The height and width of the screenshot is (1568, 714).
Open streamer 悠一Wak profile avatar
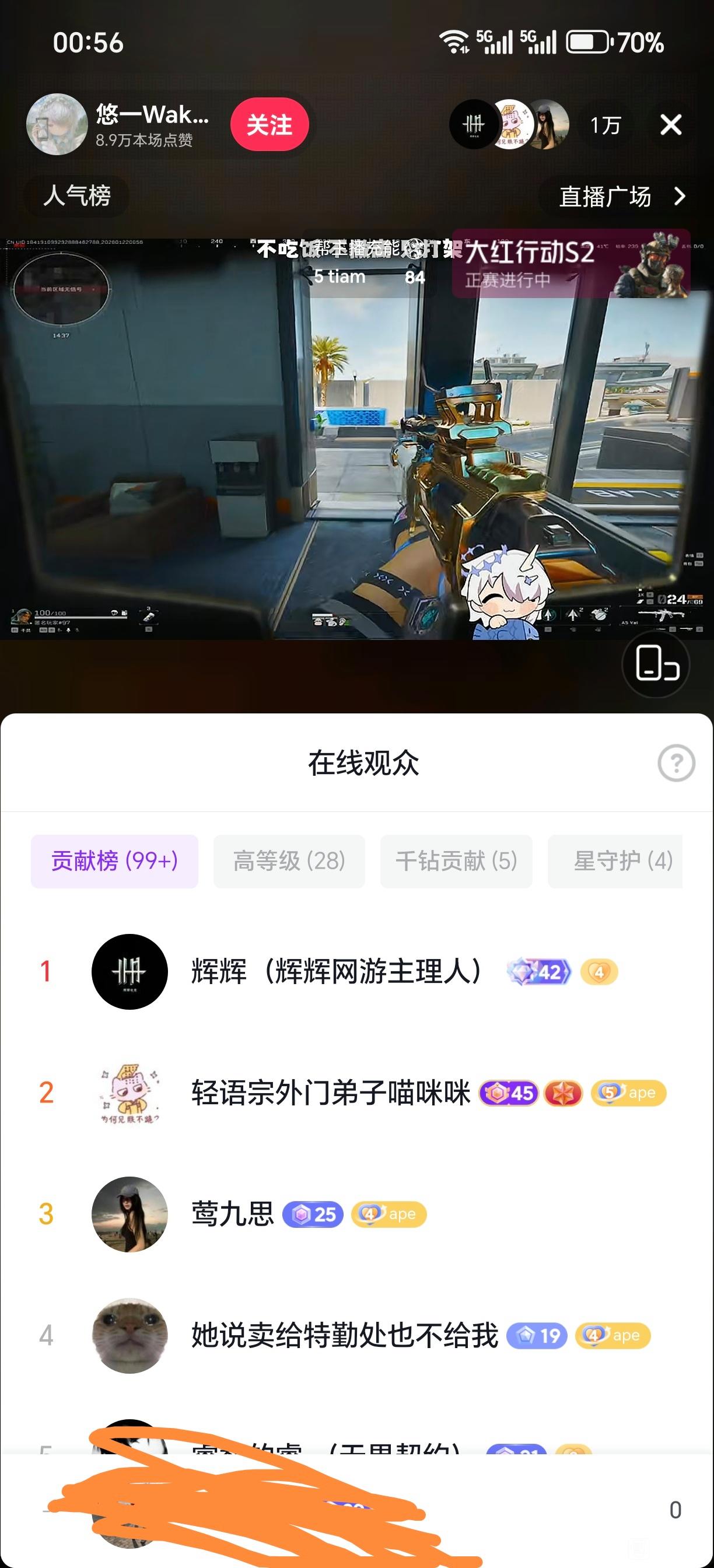57,124
